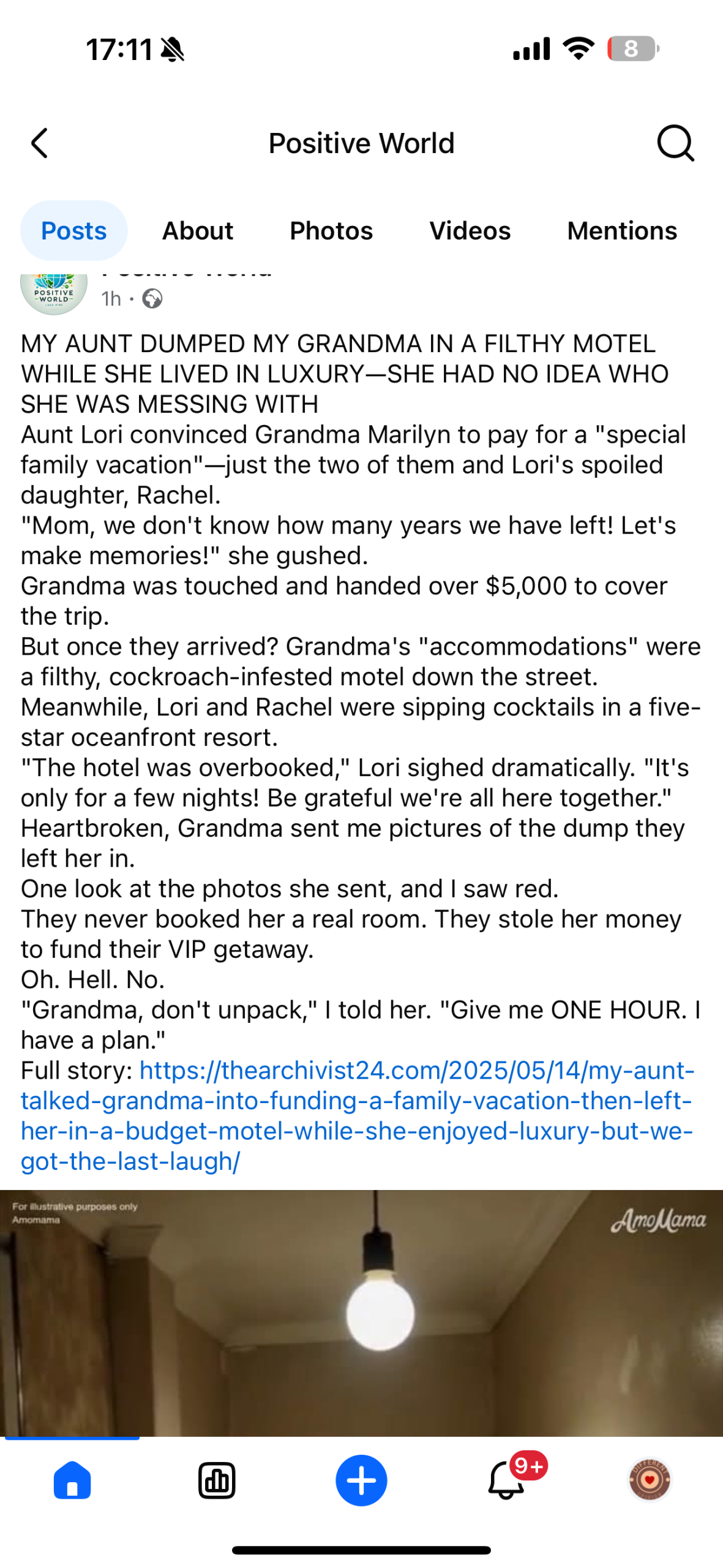This screenshot has height=1568, width=723.
Task: Open the profile avatar menu tab
Action: (650, 1480)
